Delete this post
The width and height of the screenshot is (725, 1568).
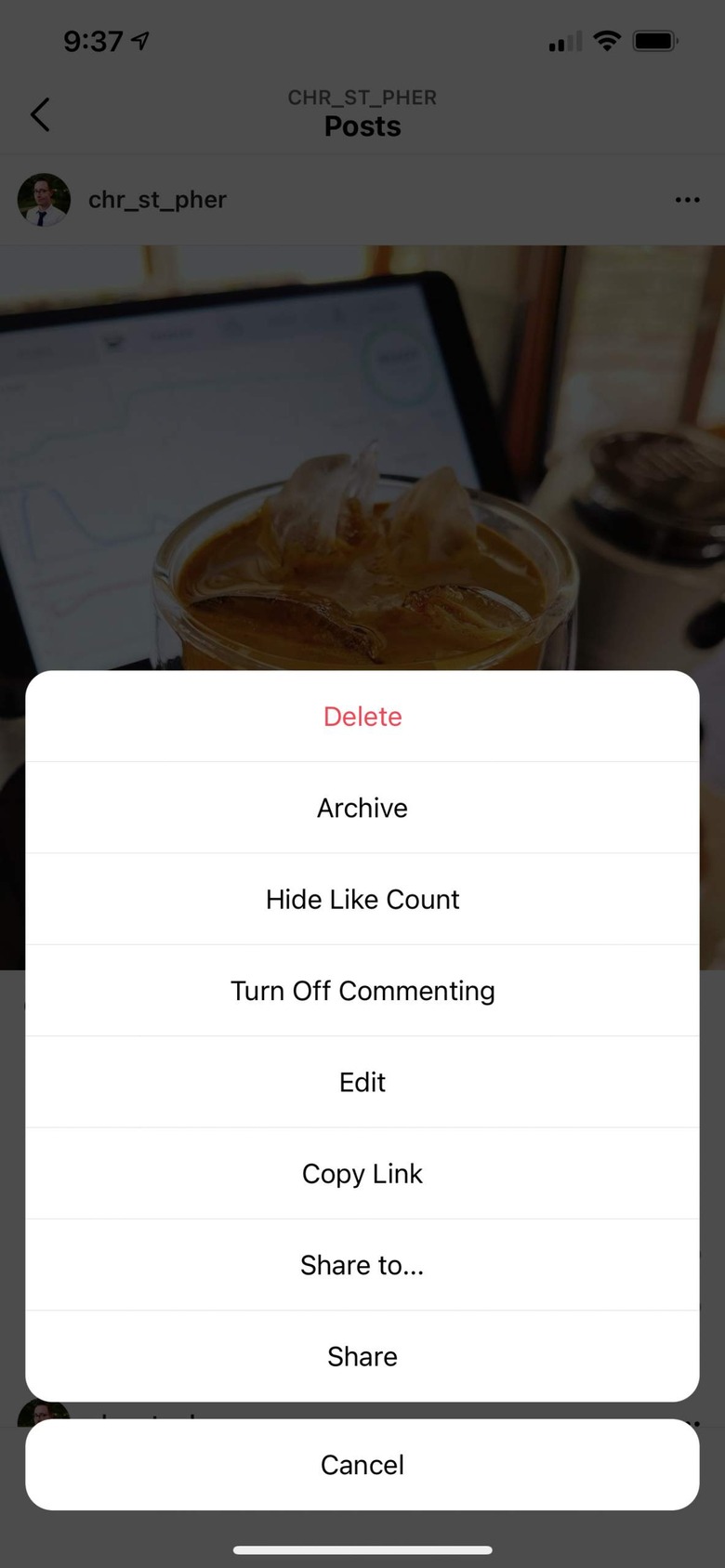(362, 717)
